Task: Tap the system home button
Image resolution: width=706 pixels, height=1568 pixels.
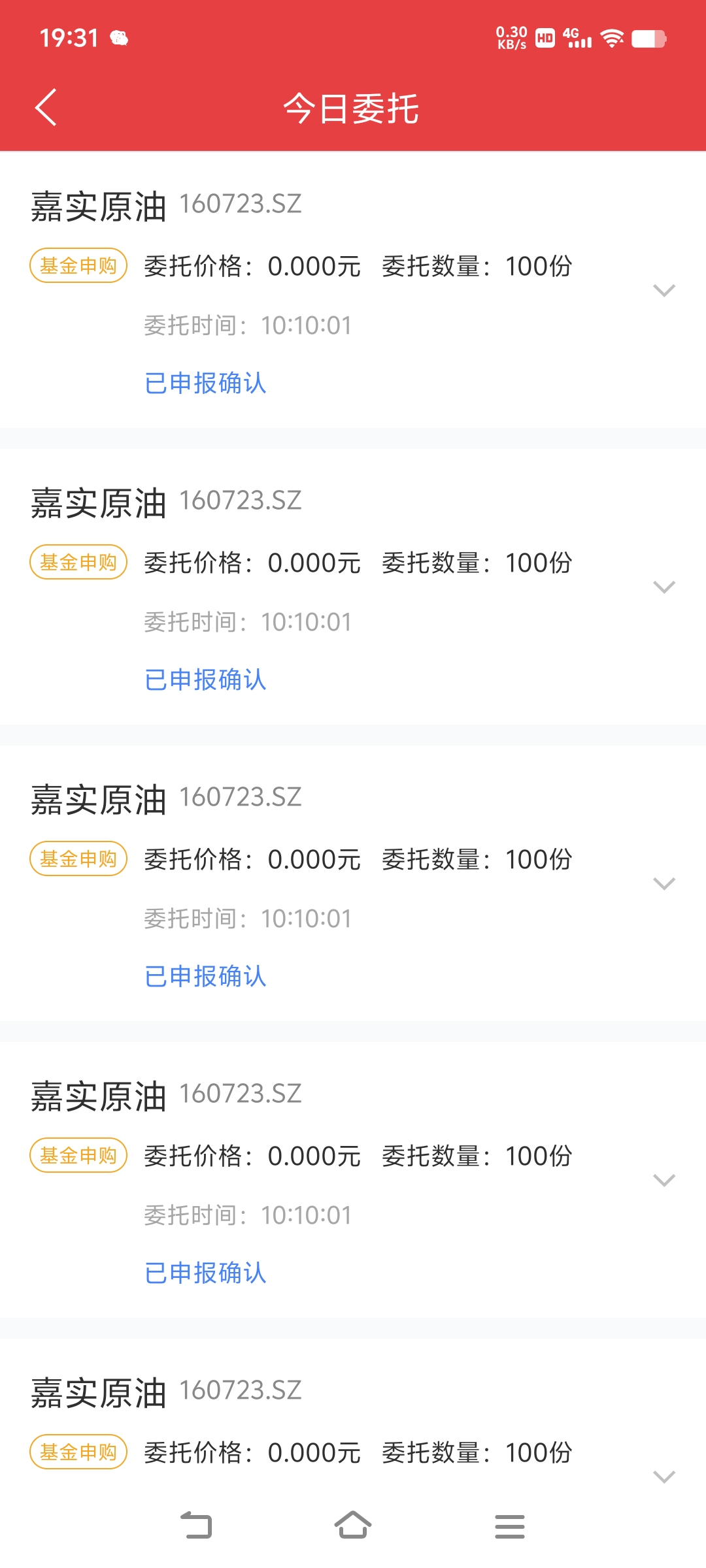Action: click(x=353, y=1526)
